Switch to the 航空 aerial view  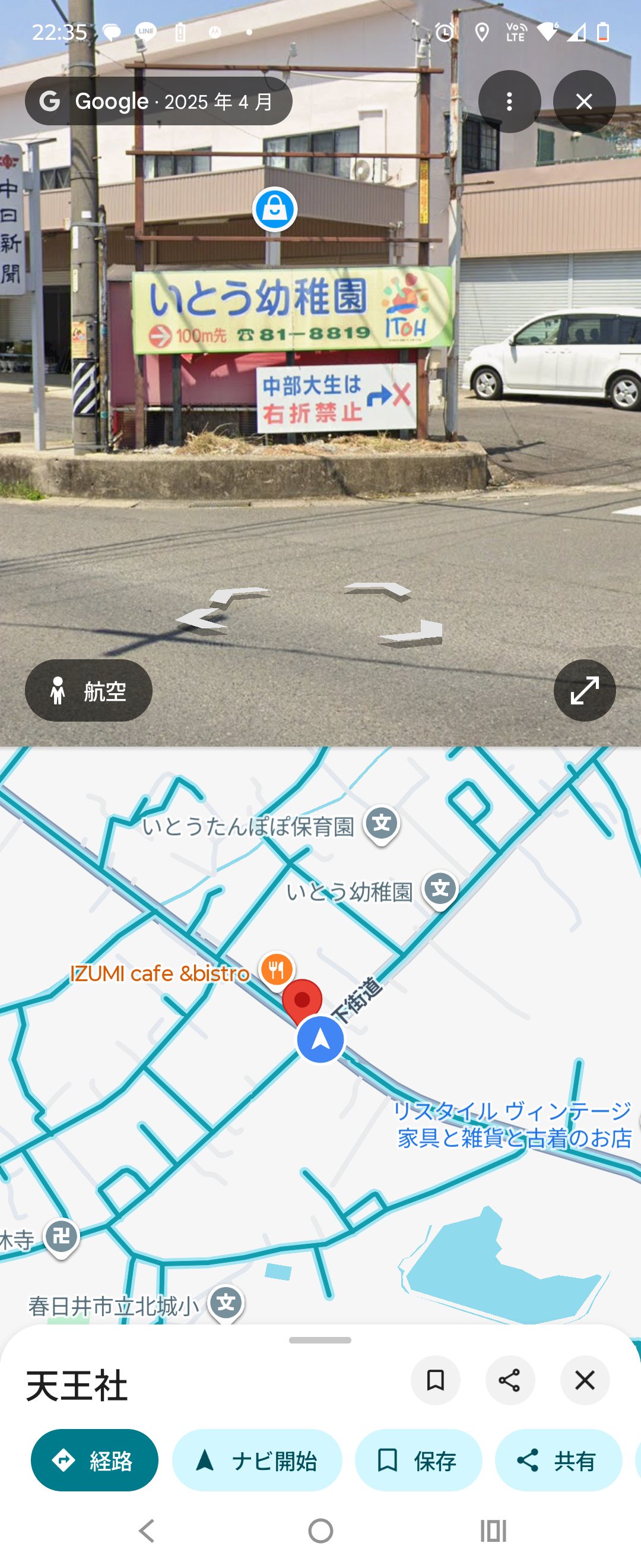[89, 690]
